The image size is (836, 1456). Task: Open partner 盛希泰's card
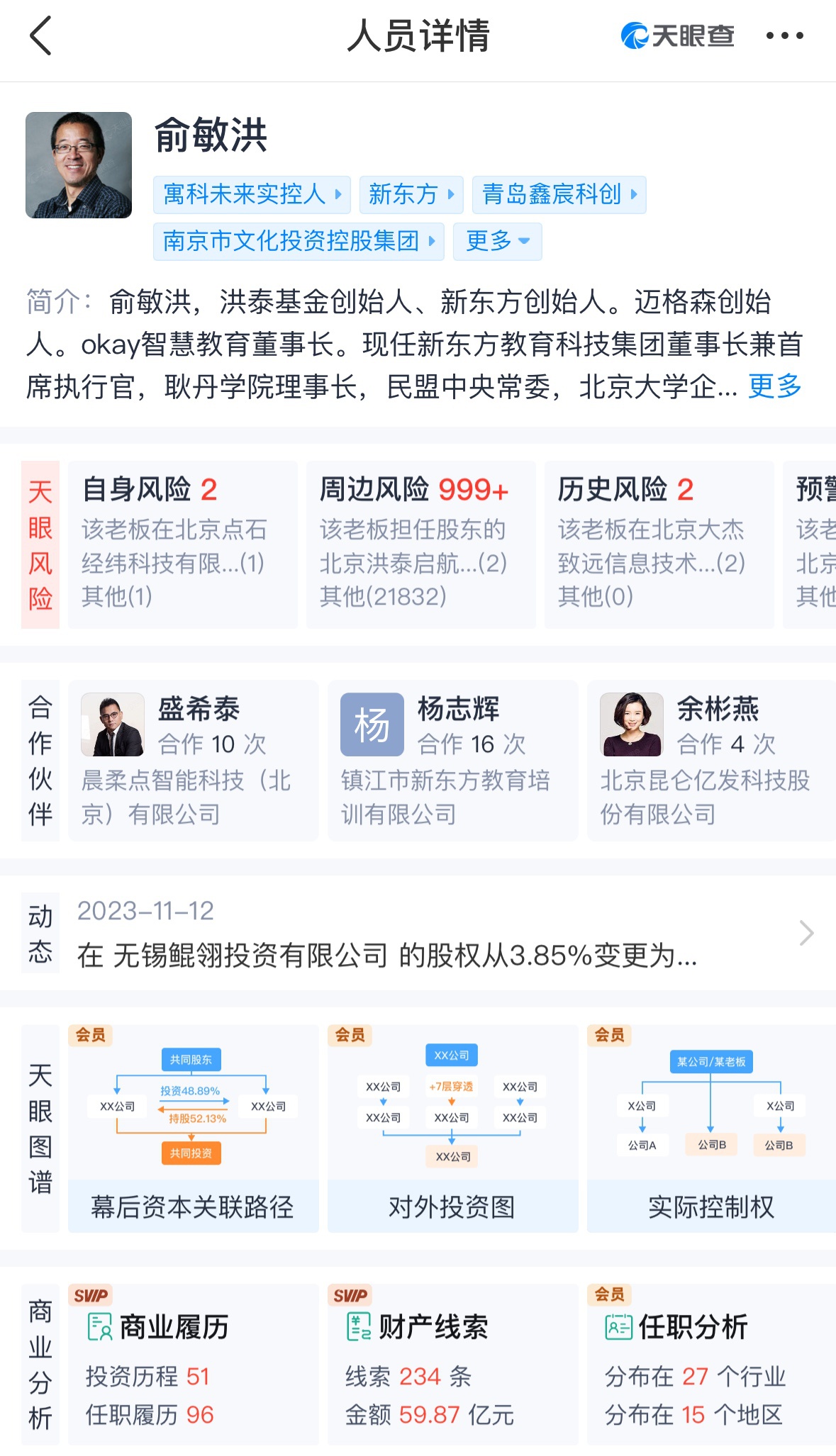click(193, 760)
